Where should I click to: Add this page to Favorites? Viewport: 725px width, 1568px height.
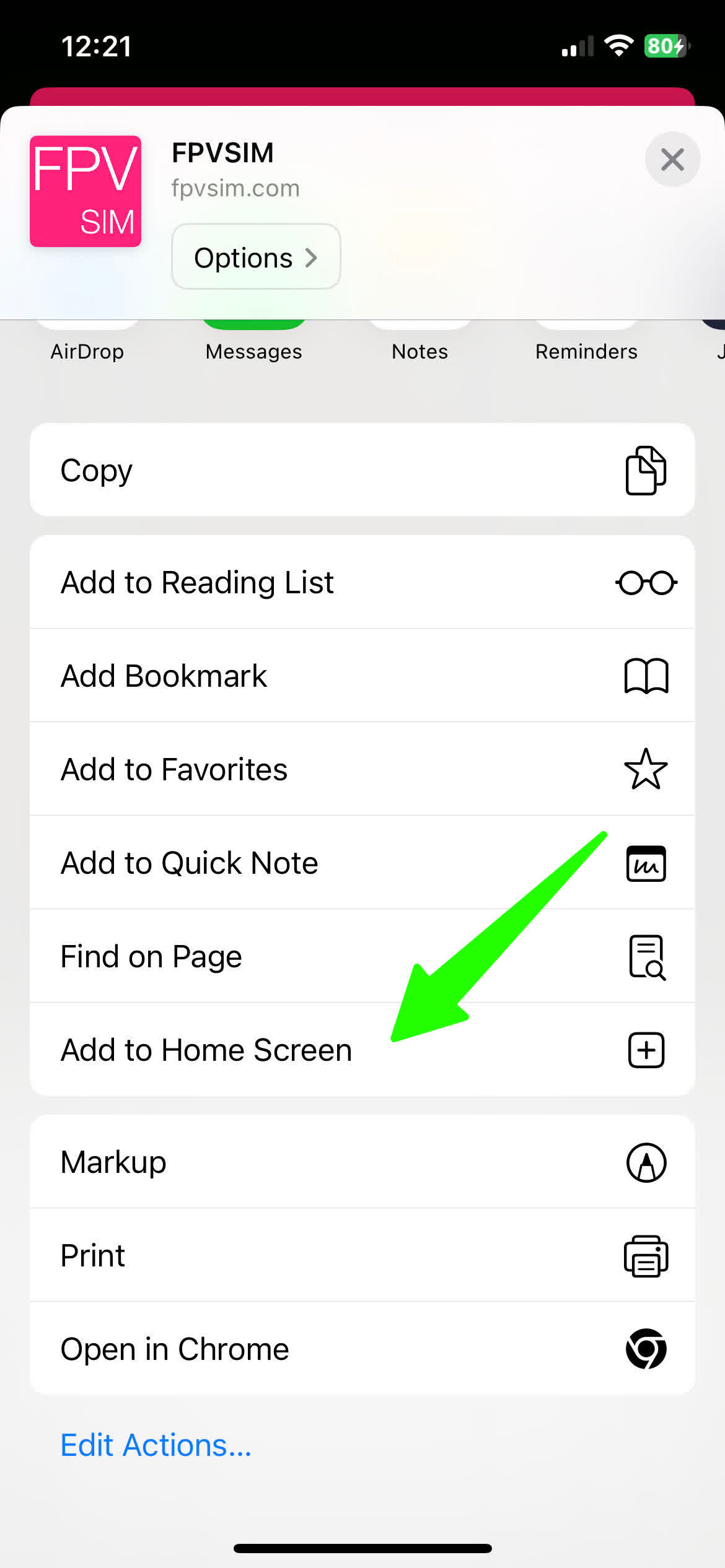tap(362, 769)
